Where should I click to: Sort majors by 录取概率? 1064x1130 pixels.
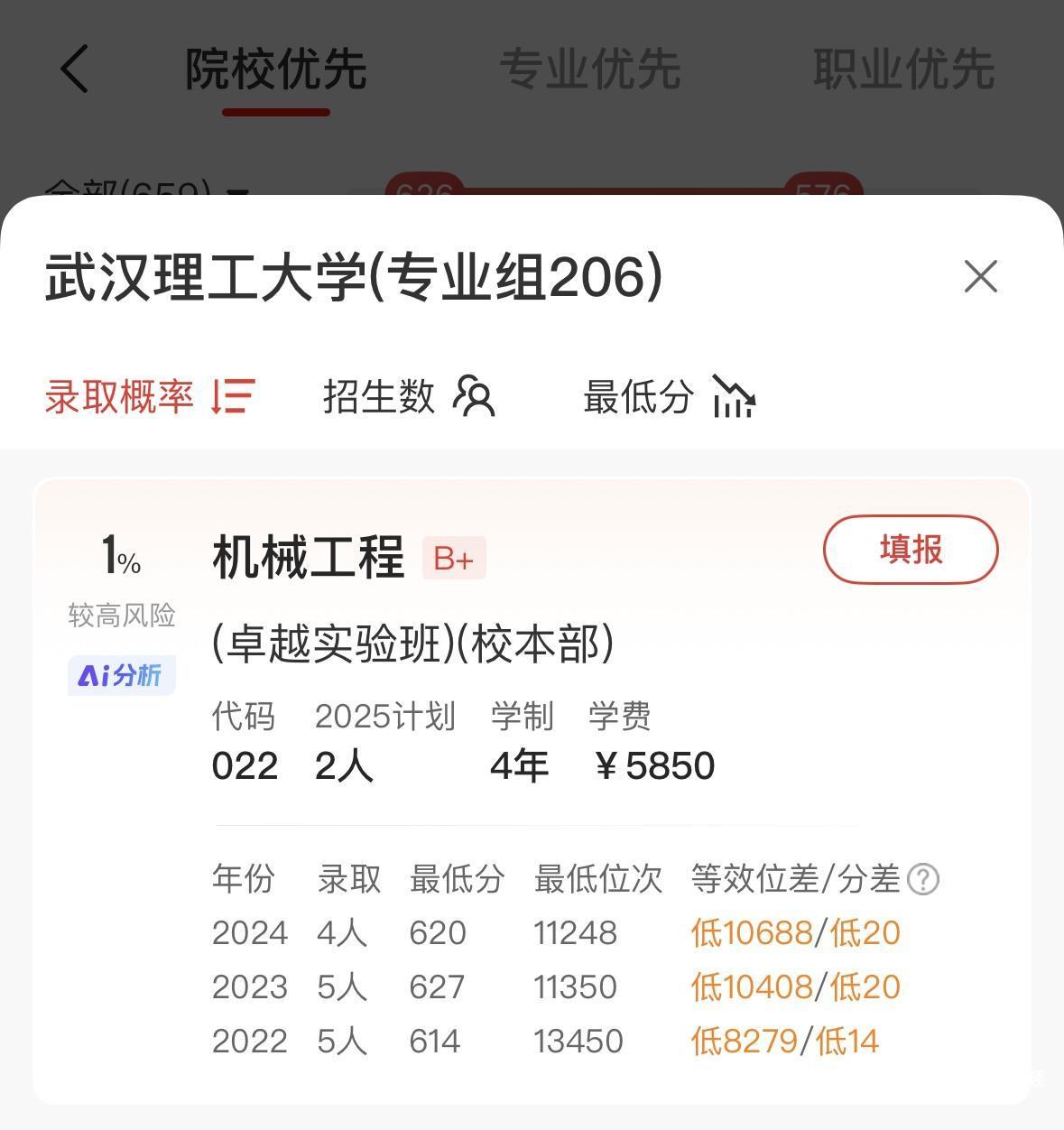coord(150,396)
